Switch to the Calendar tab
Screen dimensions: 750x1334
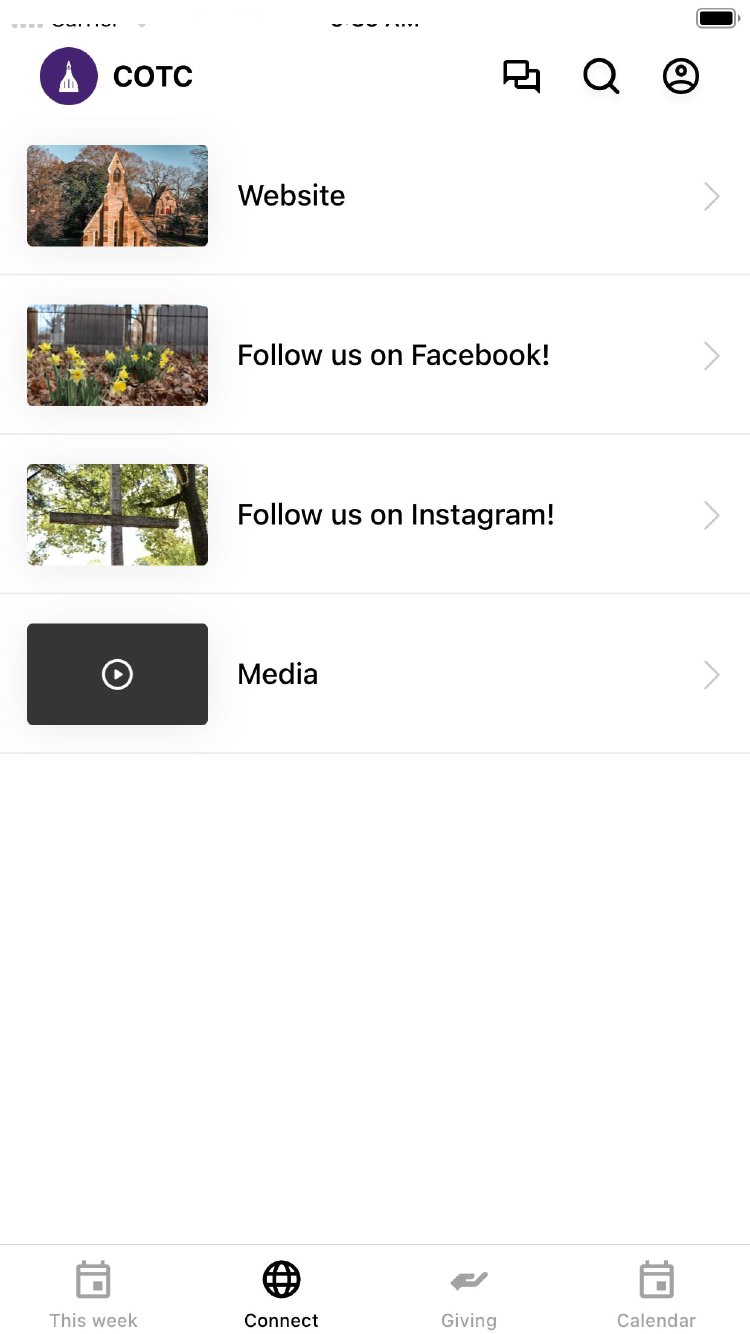(656, 1293)
